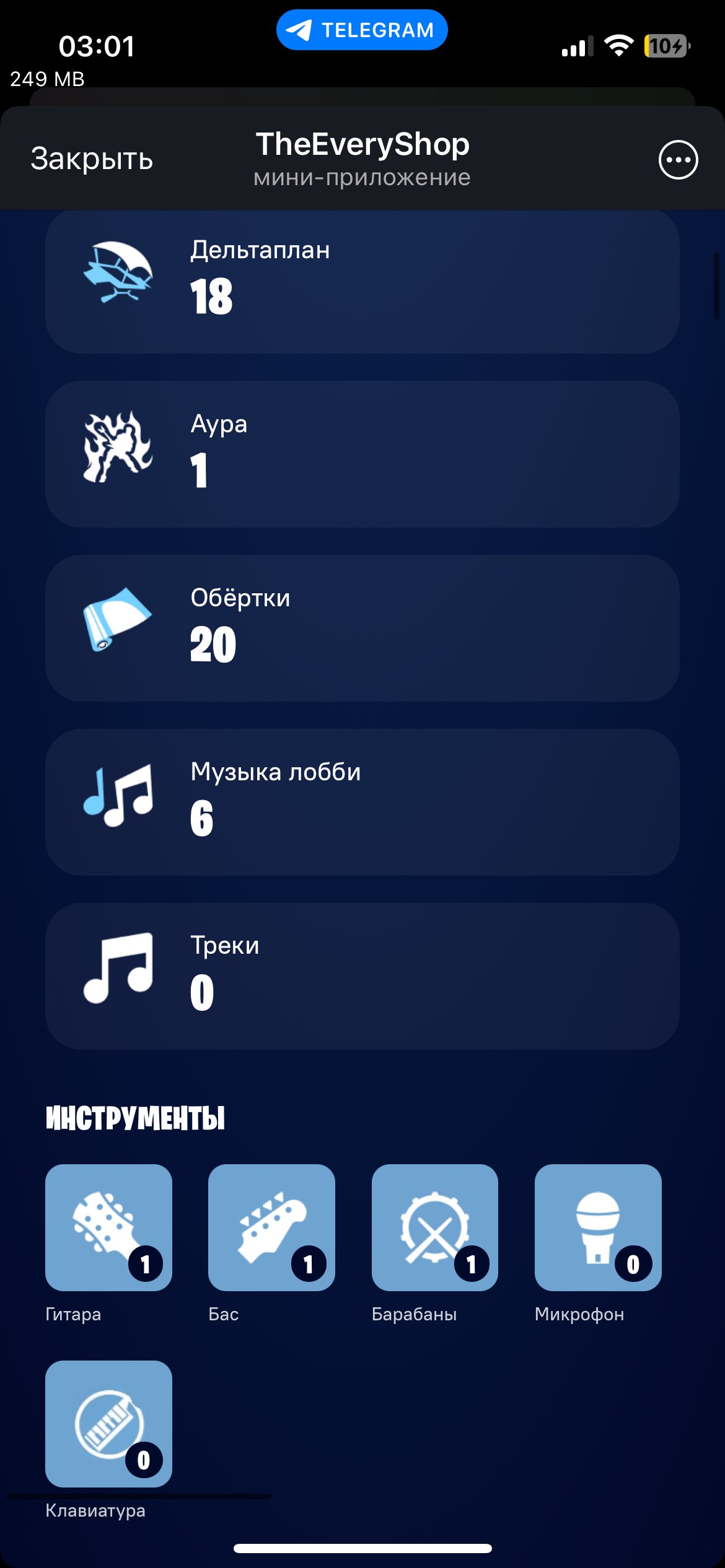The width and height of the screenshot is (725, 1568).
Task: Tap the Микрофон instrument tile
Action: [x=598, y=1227]
